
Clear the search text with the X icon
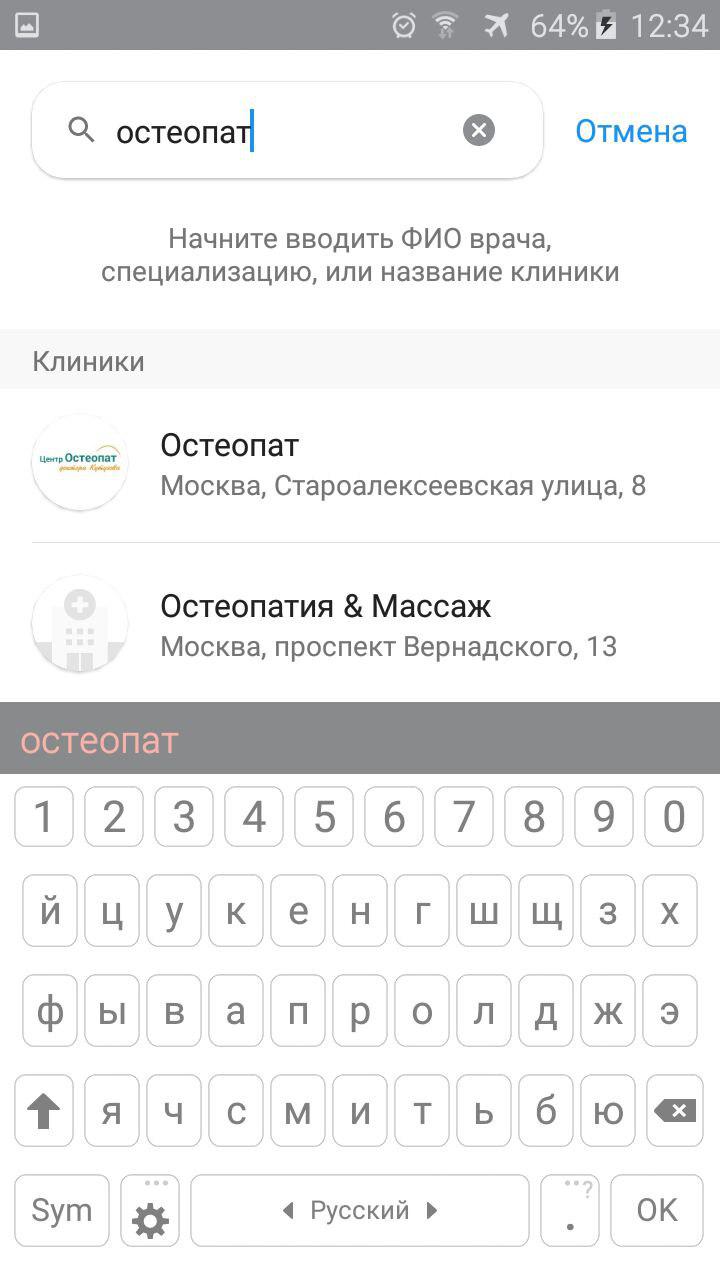(479, 130)
